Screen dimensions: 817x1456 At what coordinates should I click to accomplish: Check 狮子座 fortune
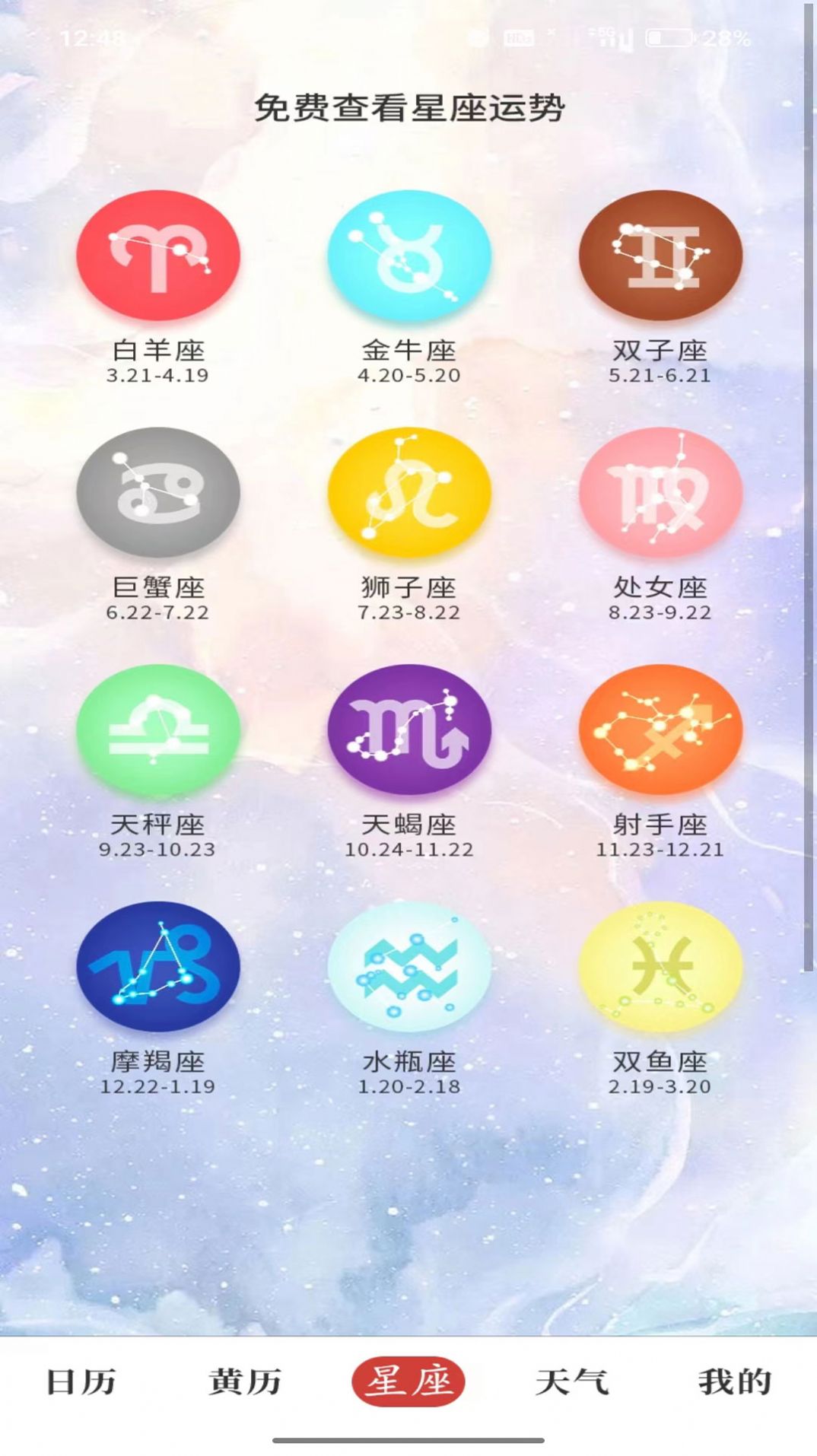pos(409,493)
